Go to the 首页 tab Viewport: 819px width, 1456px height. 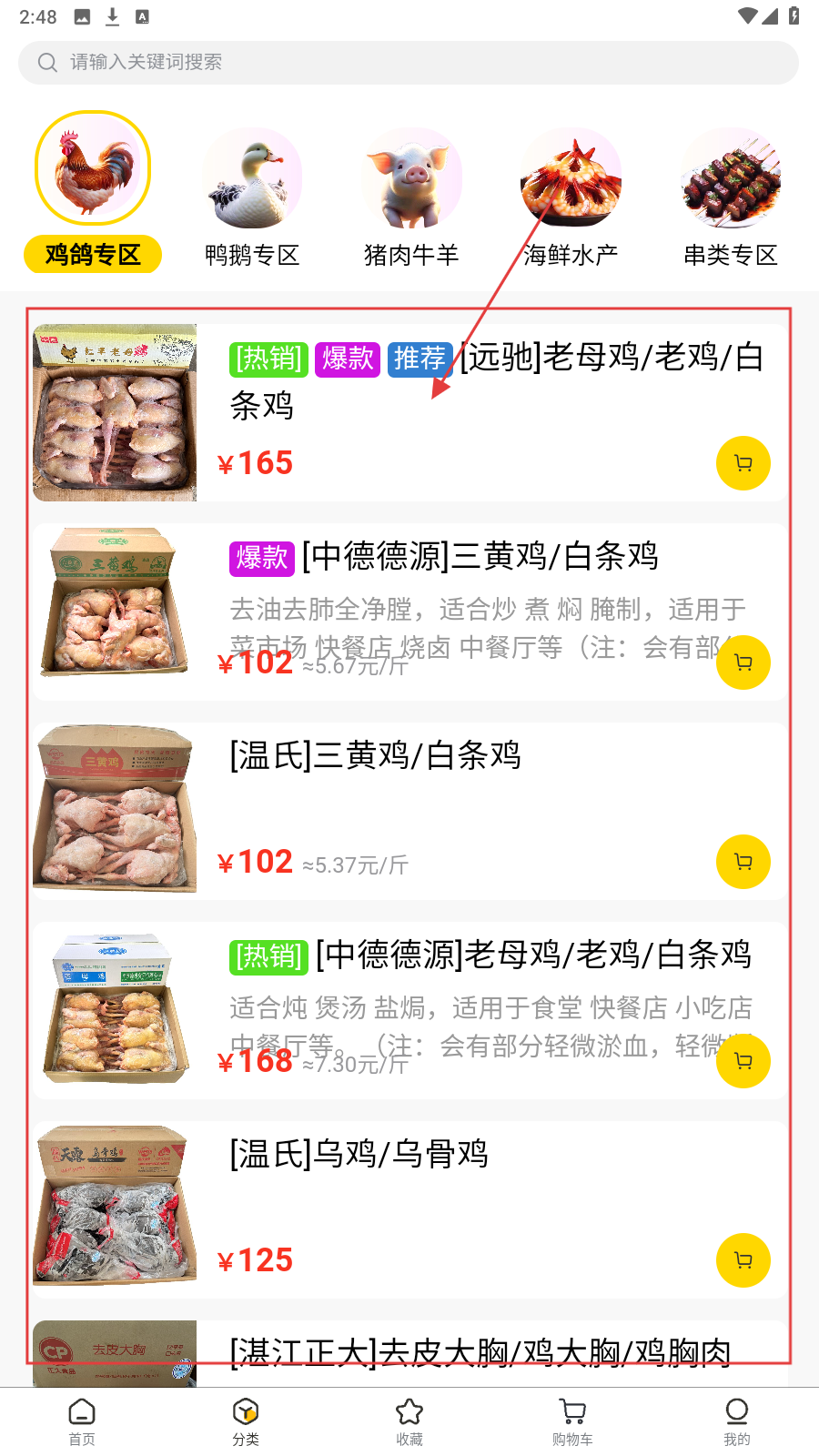point(82,1421)
